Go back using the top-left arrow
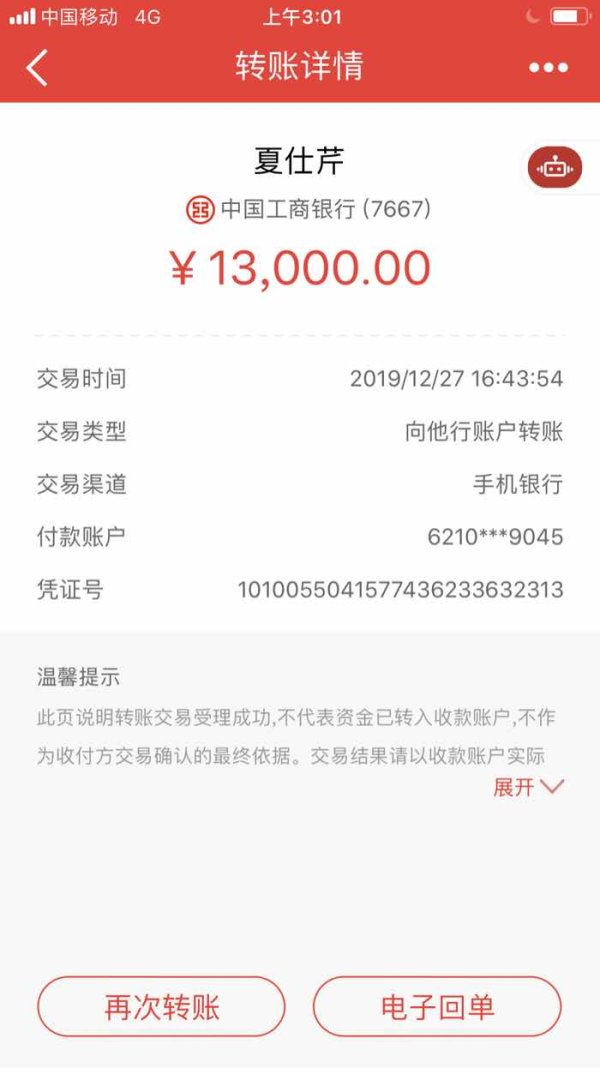This screenshot has height=1068, width=600. click(37, 67)
